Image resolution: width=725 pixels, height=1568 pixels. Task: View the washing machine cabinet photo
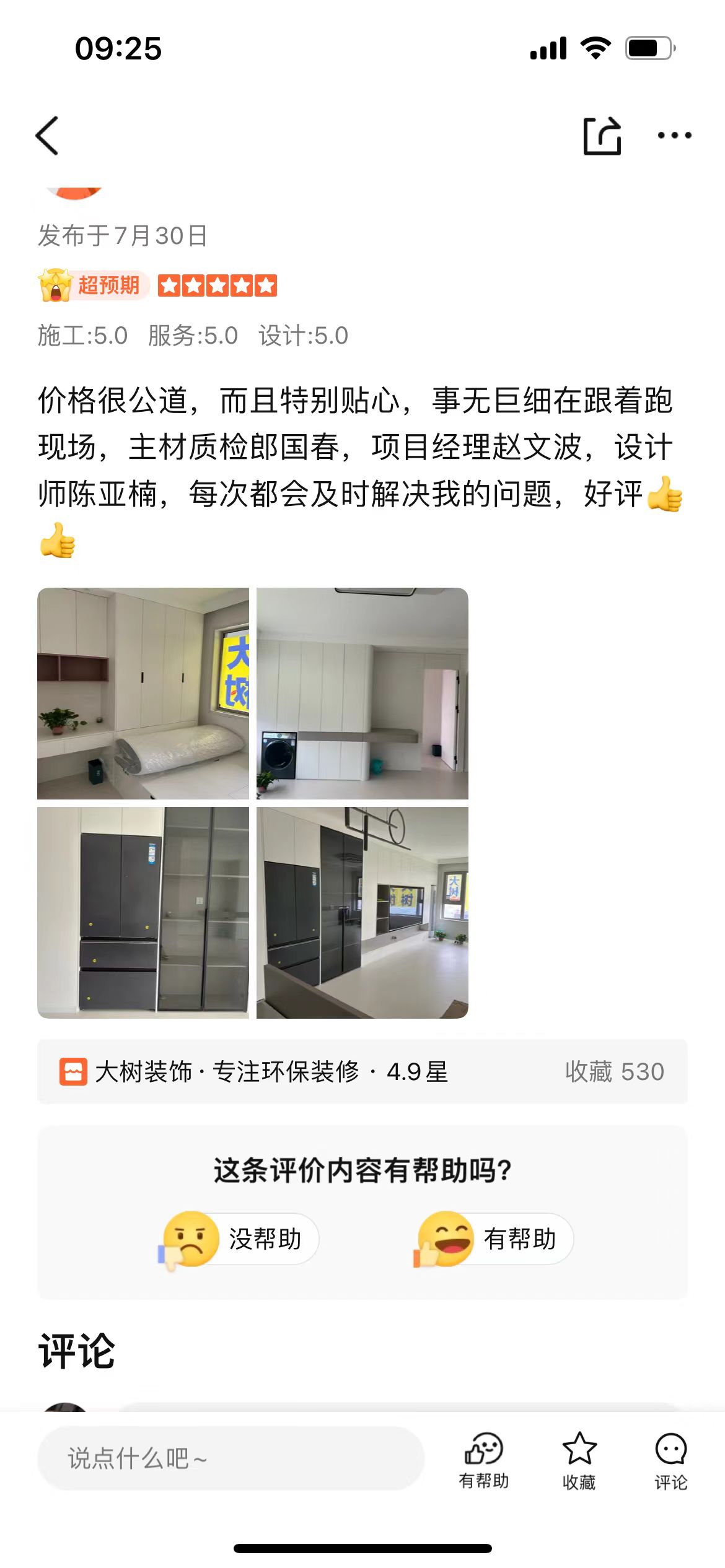click(362, 694)
